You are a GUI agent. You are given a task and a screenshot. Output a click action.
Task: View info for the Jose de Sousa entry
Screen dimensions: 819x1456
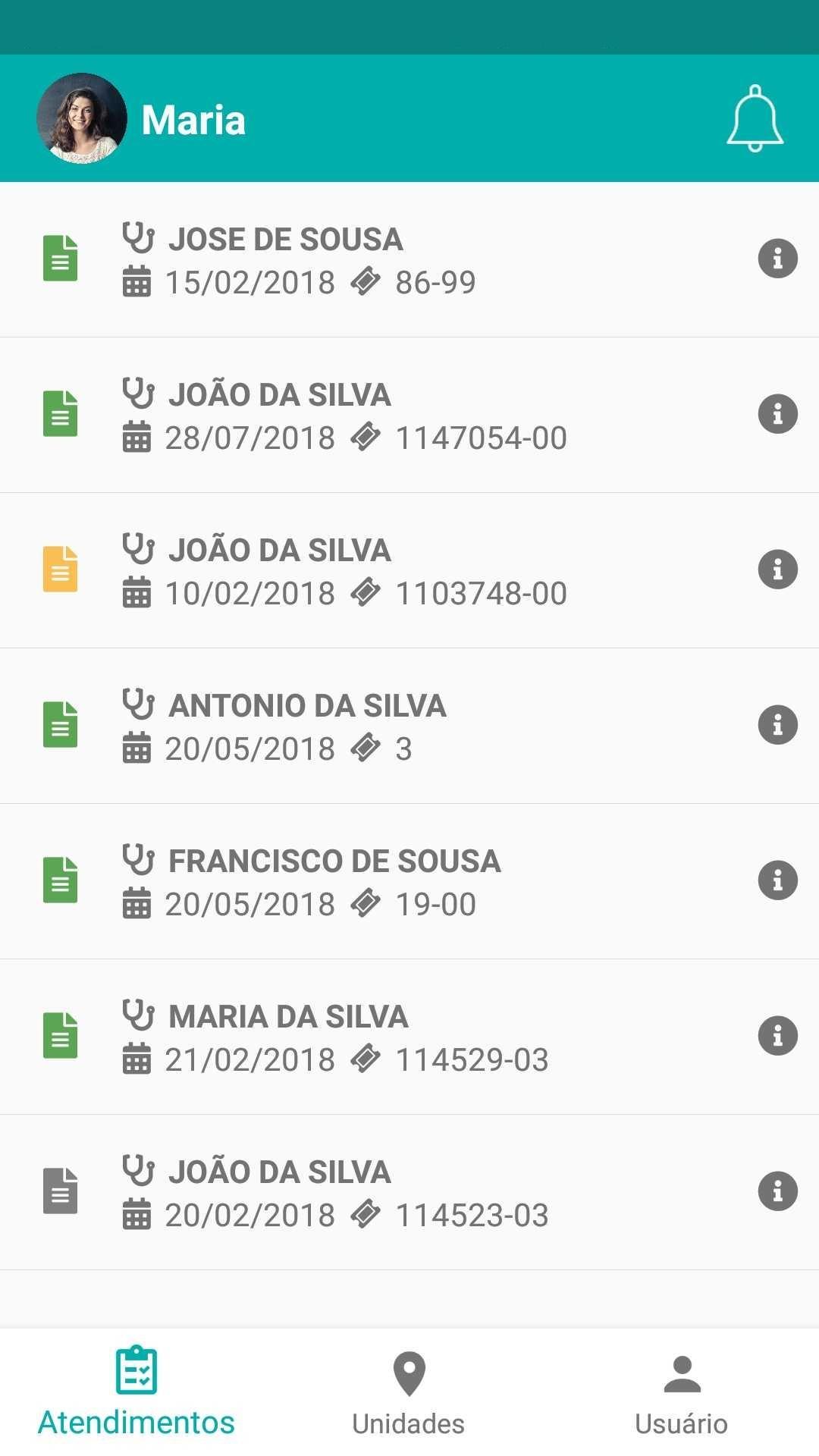click(777, 259)
